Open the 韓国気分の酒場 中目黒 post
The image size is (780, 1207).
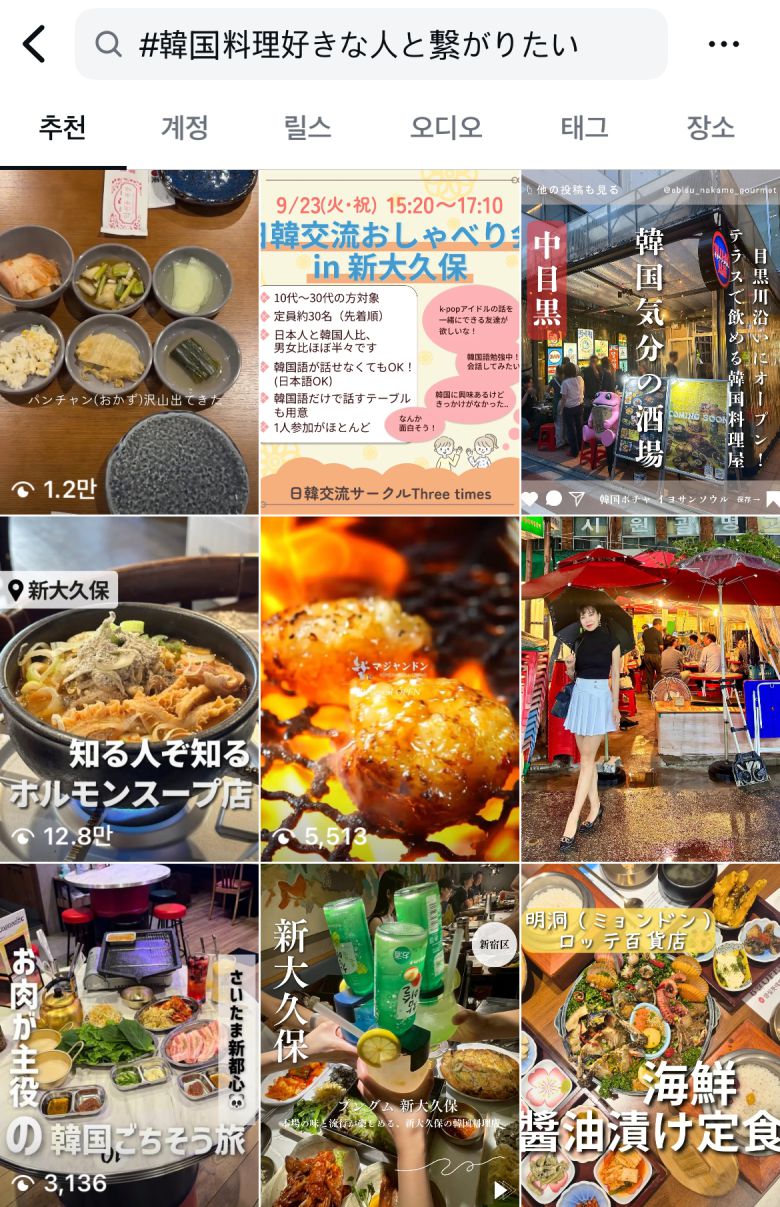point(650,340)
